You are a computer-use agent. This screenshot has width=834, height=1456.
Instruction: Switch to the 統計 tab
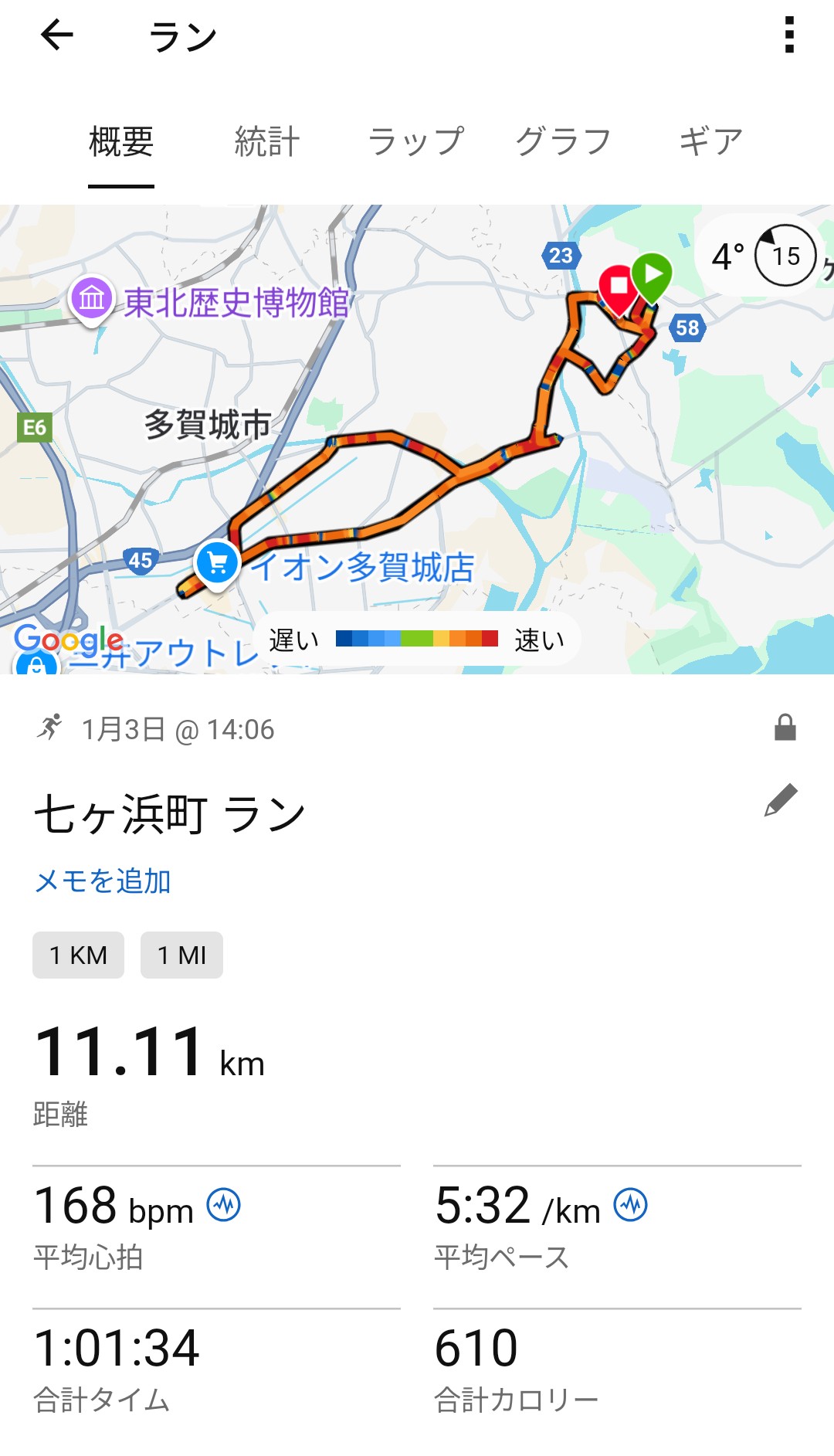[x=266, y=142]
